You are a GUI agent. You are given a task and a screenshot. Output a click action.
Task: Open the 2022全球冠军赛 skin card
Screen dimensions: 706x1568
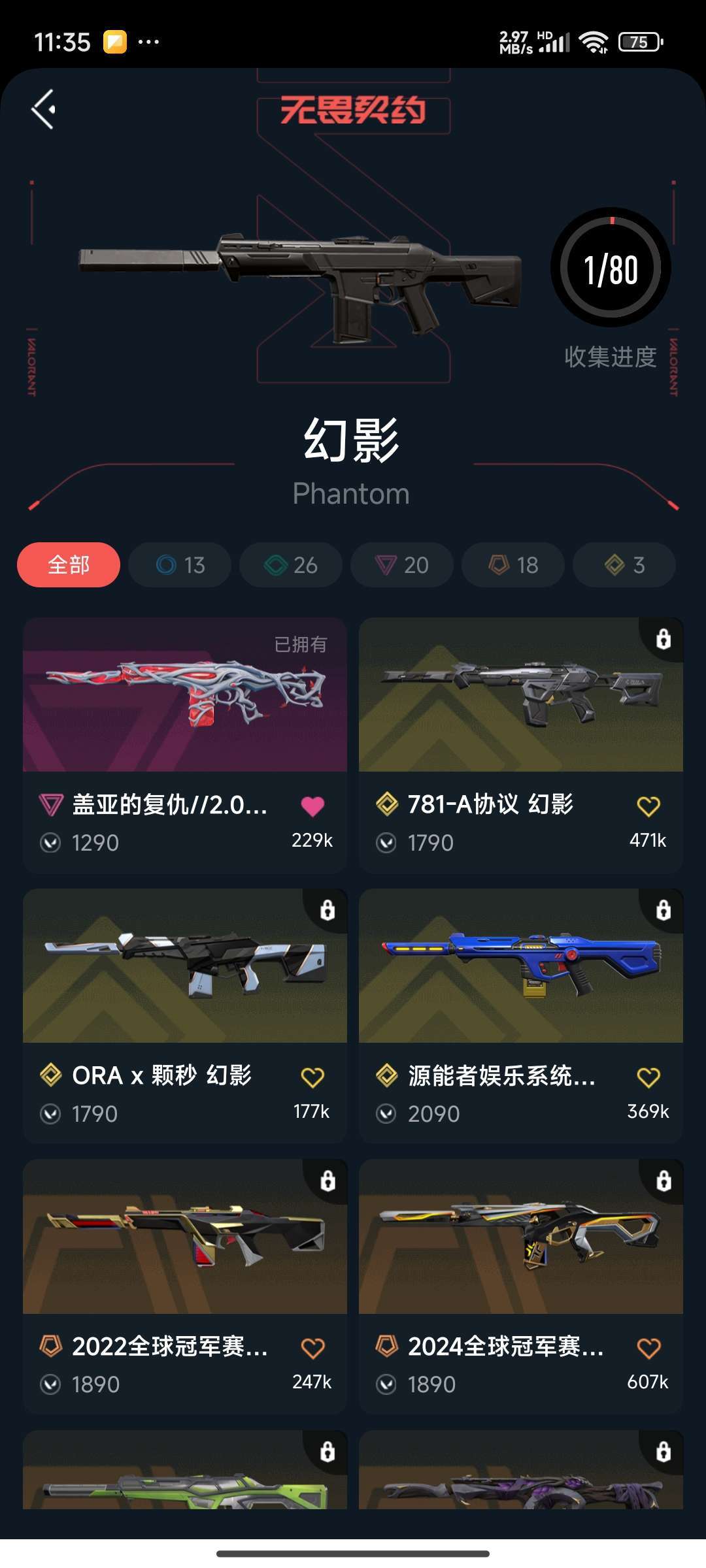pos(184,1237)
